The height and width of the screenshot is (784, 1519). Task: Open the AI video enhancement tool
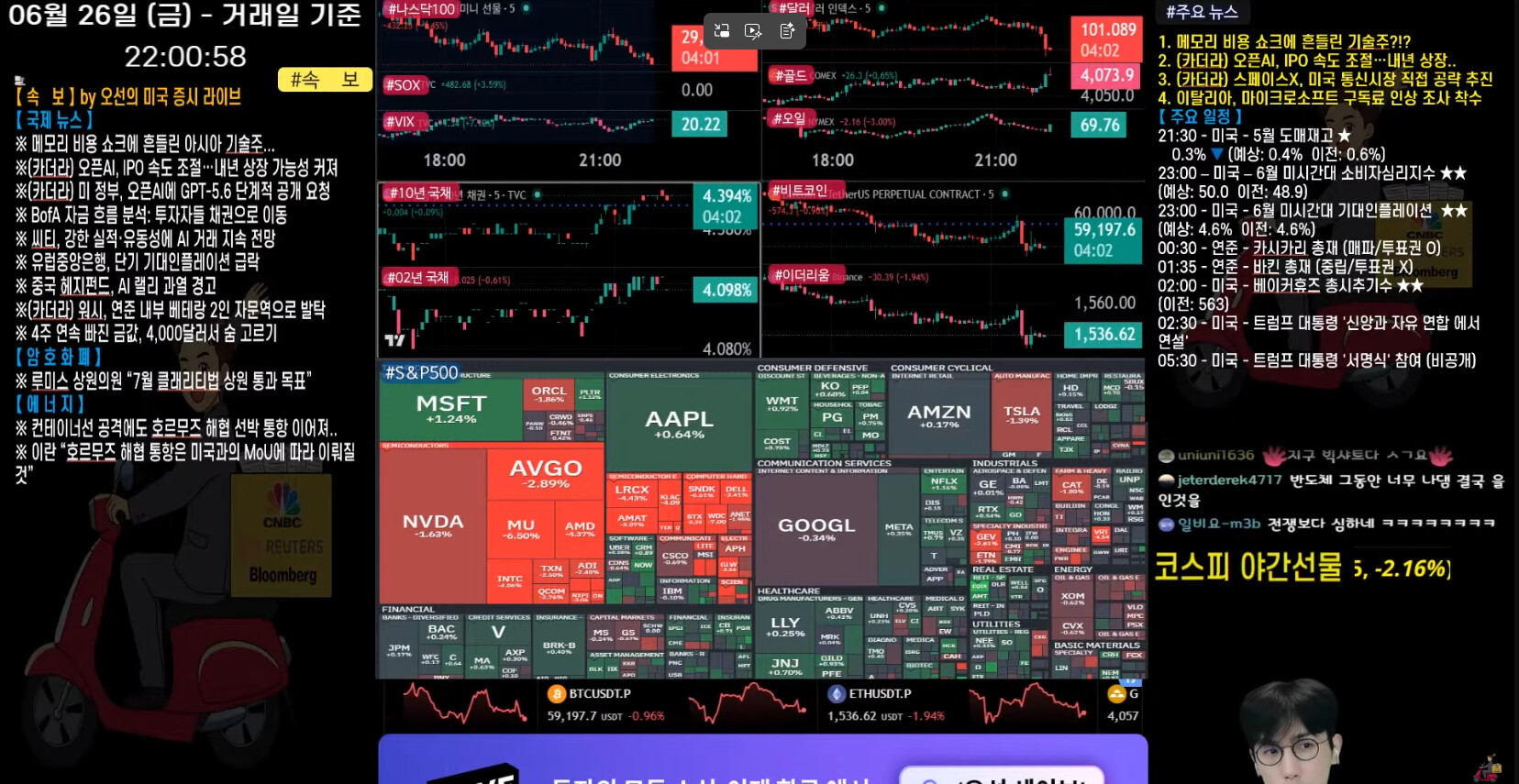tap(753, 31)
